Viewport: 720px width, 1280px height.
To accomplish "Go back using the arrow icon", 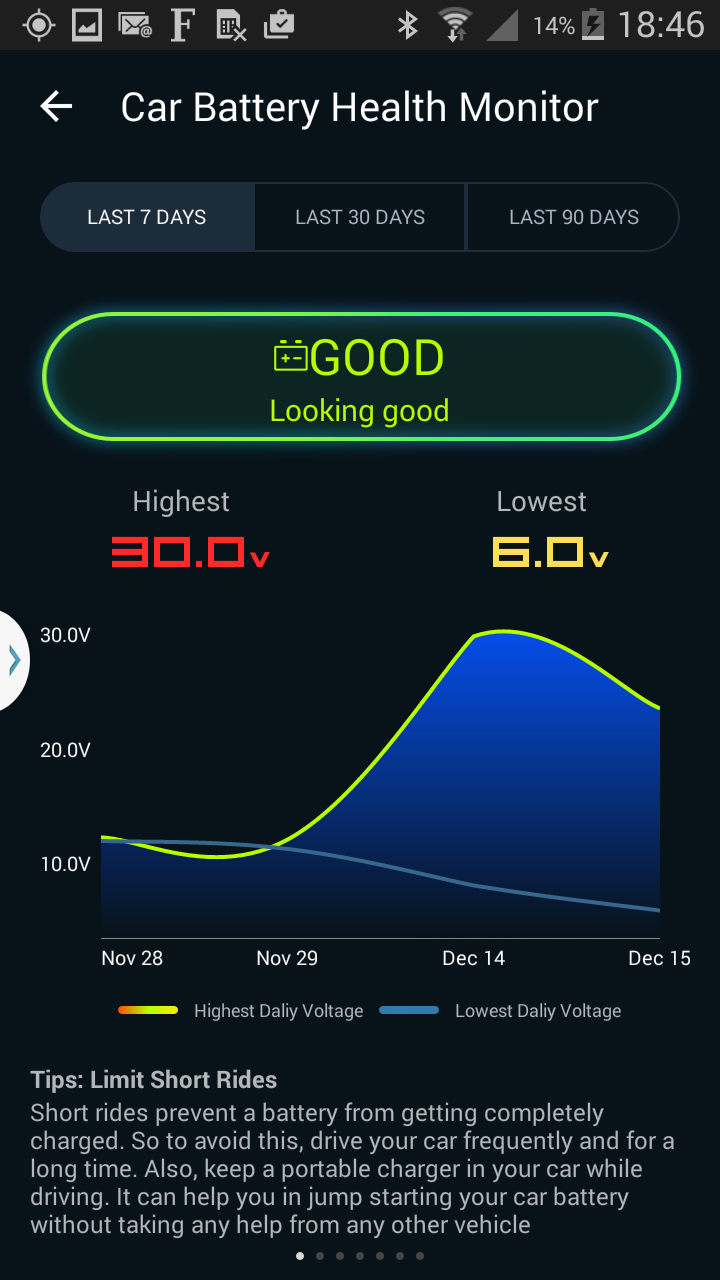I will tap(57, 107).
